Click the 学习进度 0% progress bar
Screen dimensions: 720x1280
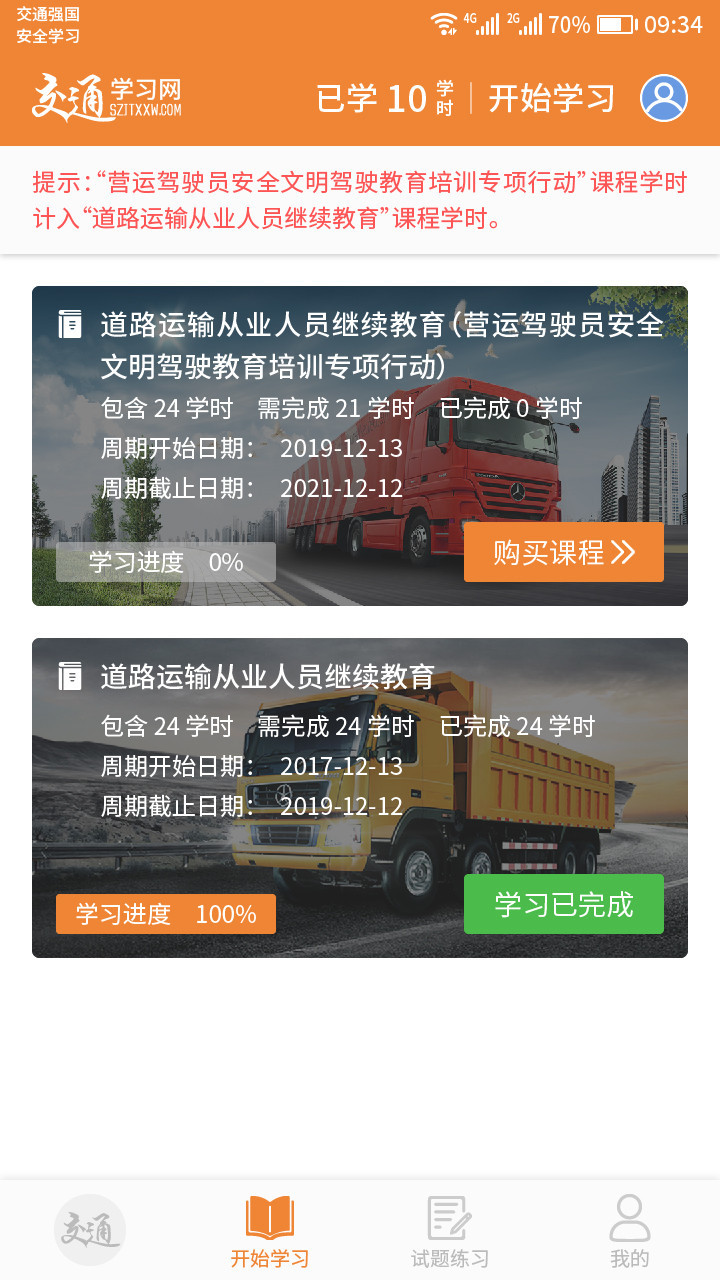tap(165, 562)
